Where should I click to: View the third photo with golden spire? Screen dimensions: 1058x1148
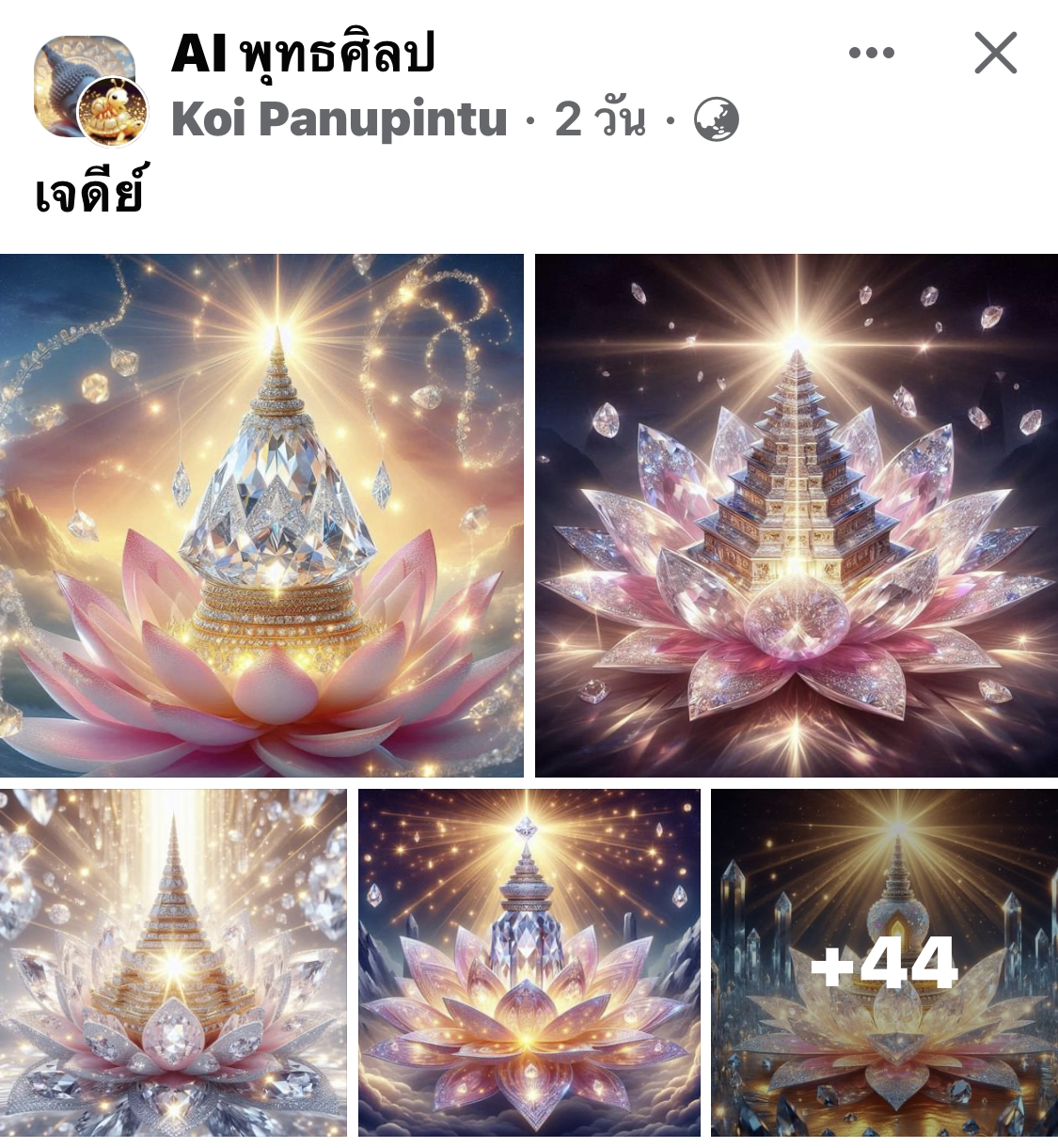point(173,963)
